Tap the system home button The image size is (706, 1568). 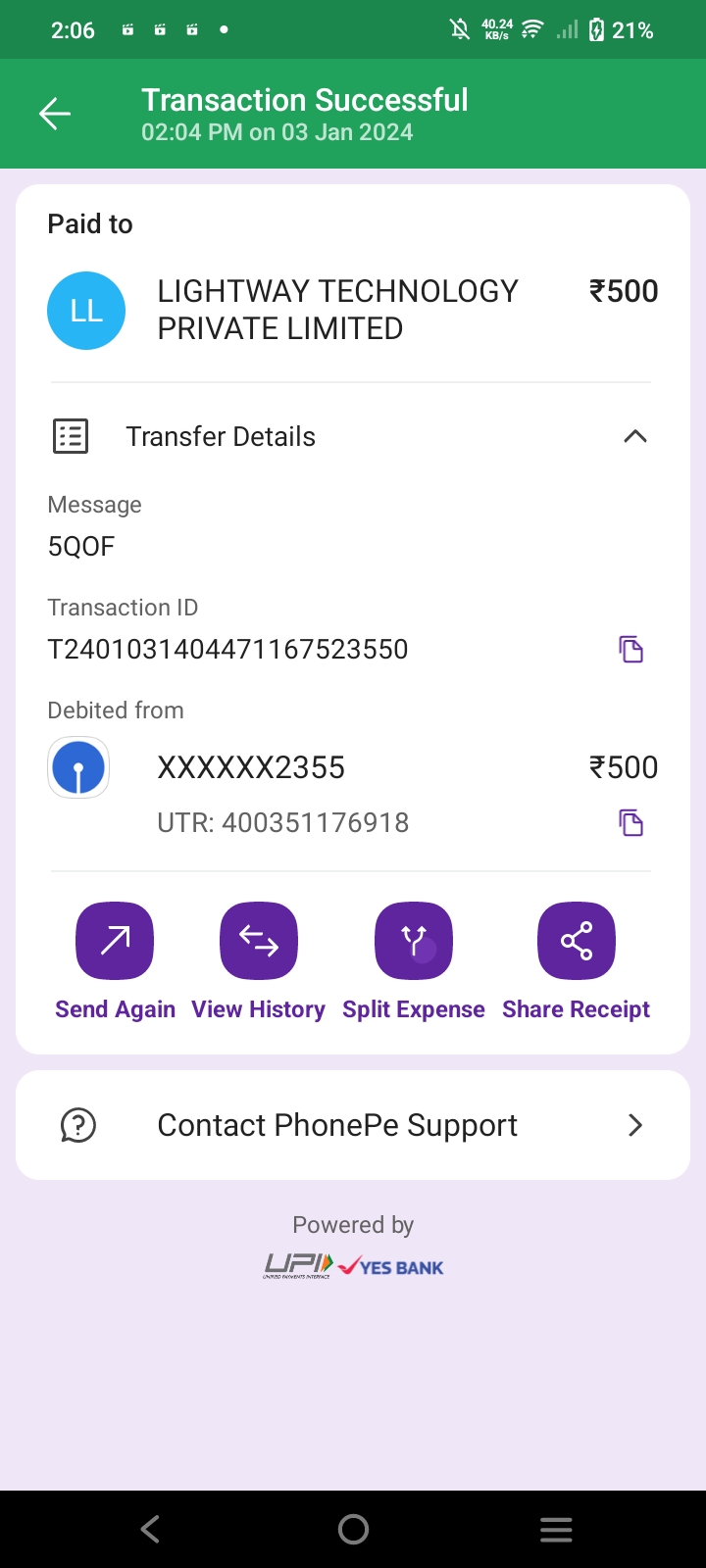[x=353, y=1529]
